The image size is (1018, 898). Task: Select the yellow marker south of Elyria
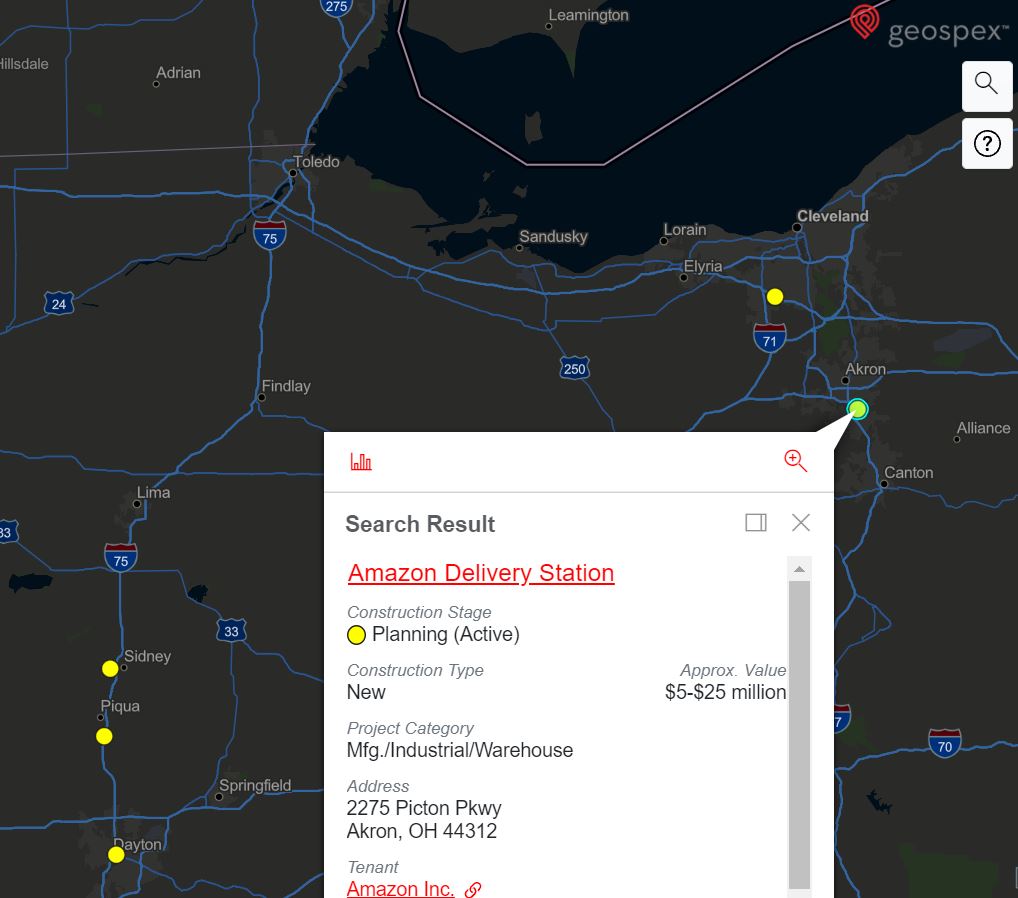tap(775, 296)
